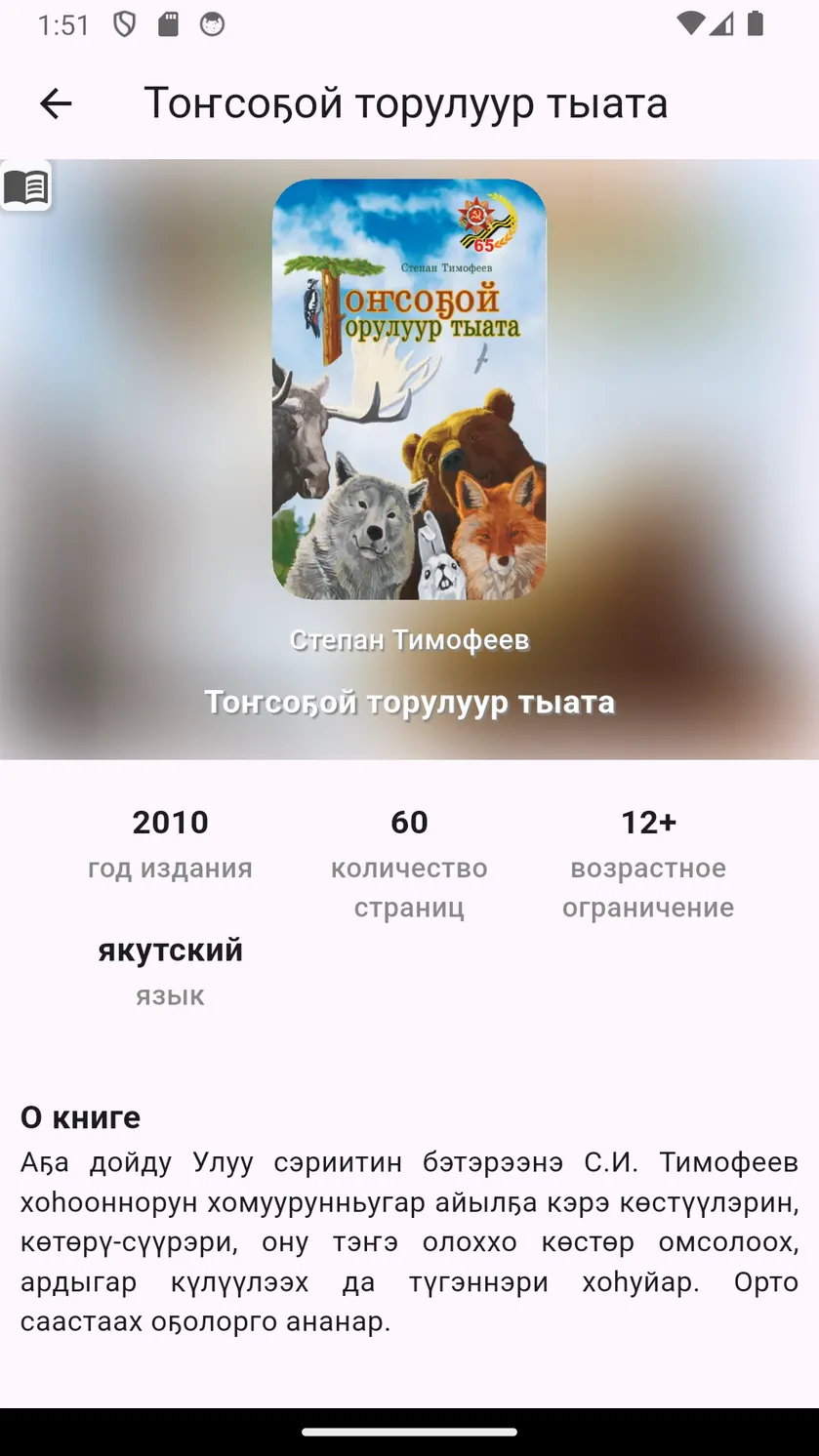The image size is (819, 1456).
Task: Go back using the top arrow
Action: [x=56, y=103]
